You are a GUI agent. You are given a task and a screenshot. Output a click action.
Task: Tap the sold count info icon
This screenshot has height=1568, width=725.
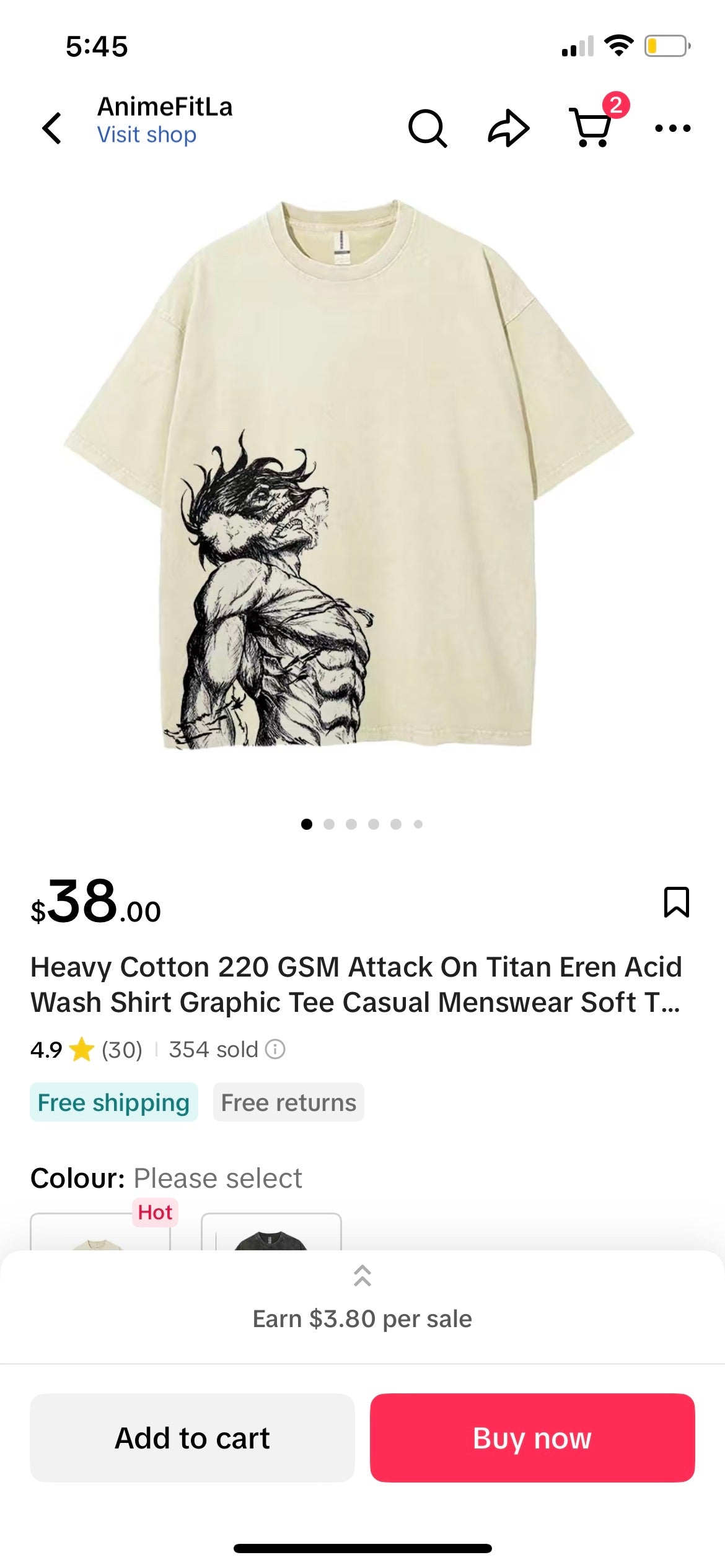pyautogui.click(x=275, y=1049)
